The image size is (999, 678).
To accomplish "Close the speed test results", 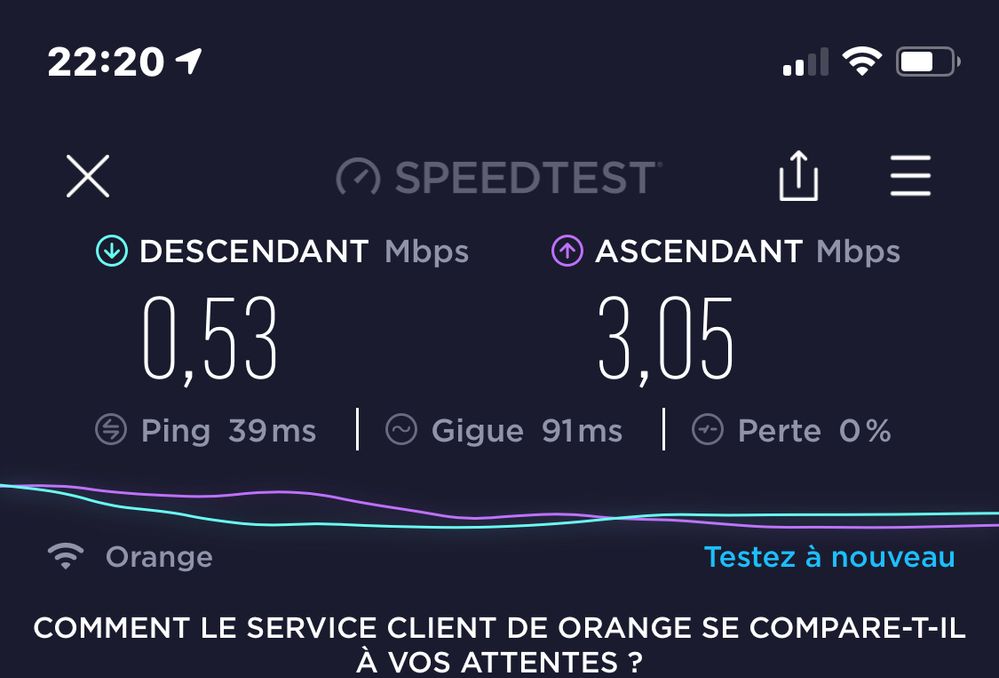I will tap(88, 177).
